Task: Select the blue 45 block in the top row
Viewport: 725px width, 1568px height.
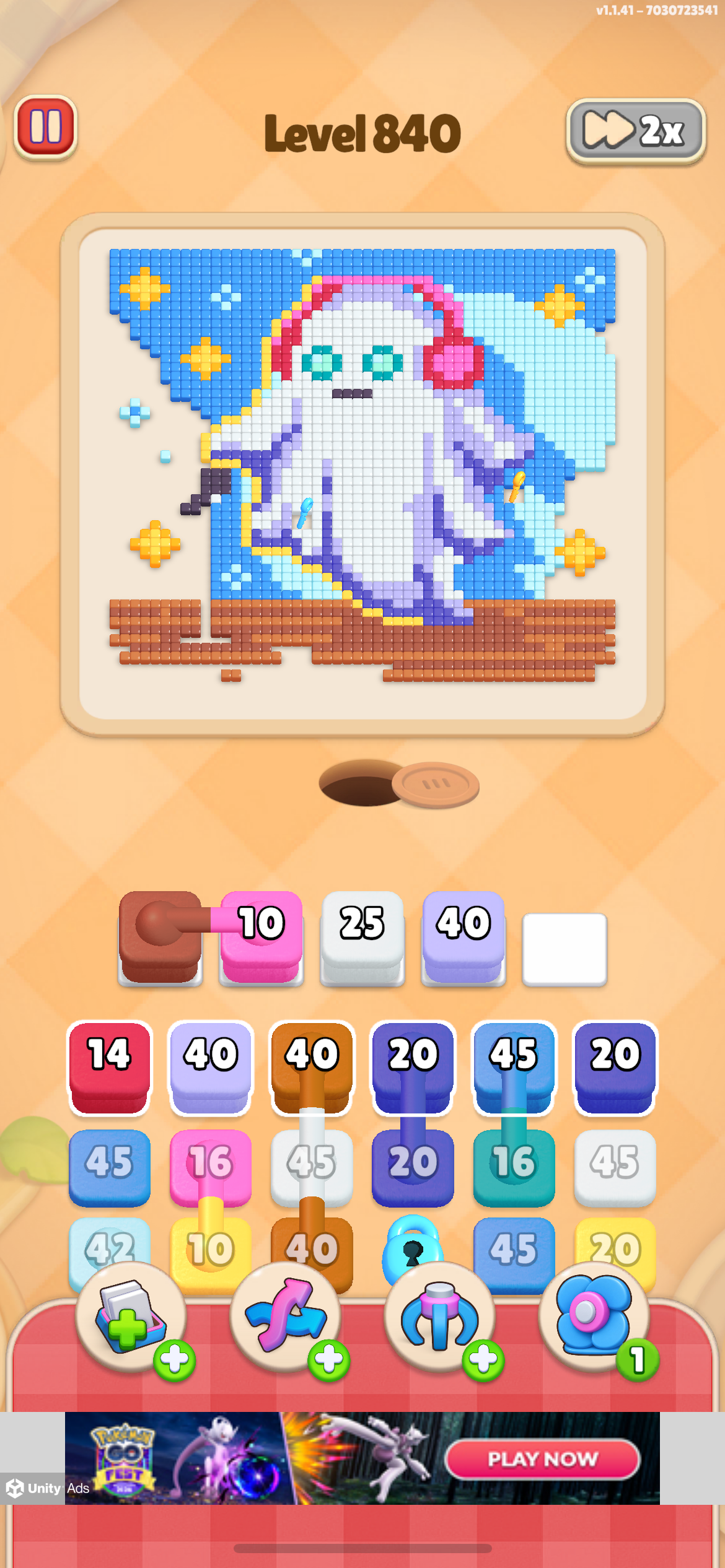Action: (x=514, y=1068)
